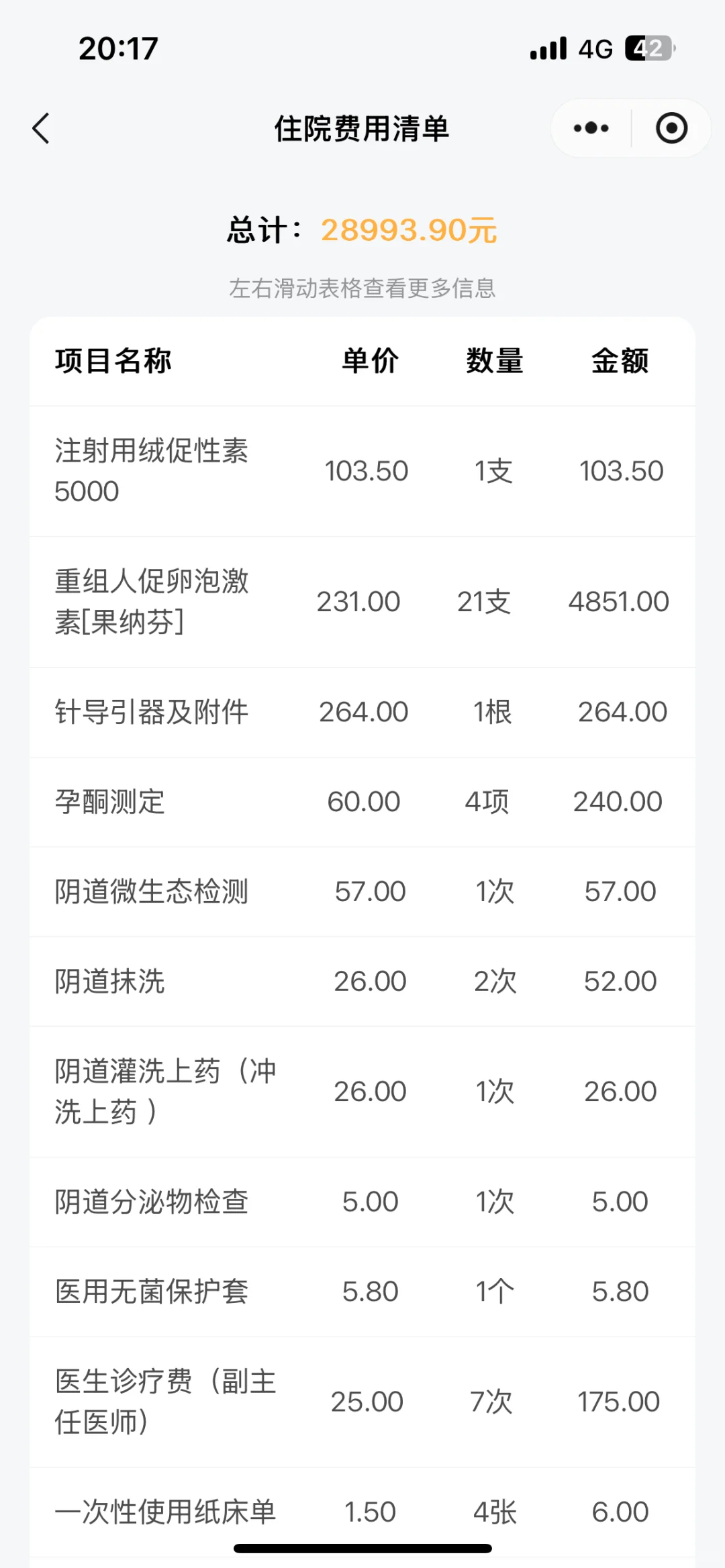Tap the battery level indicator showing 42

(x=646, y=47)
